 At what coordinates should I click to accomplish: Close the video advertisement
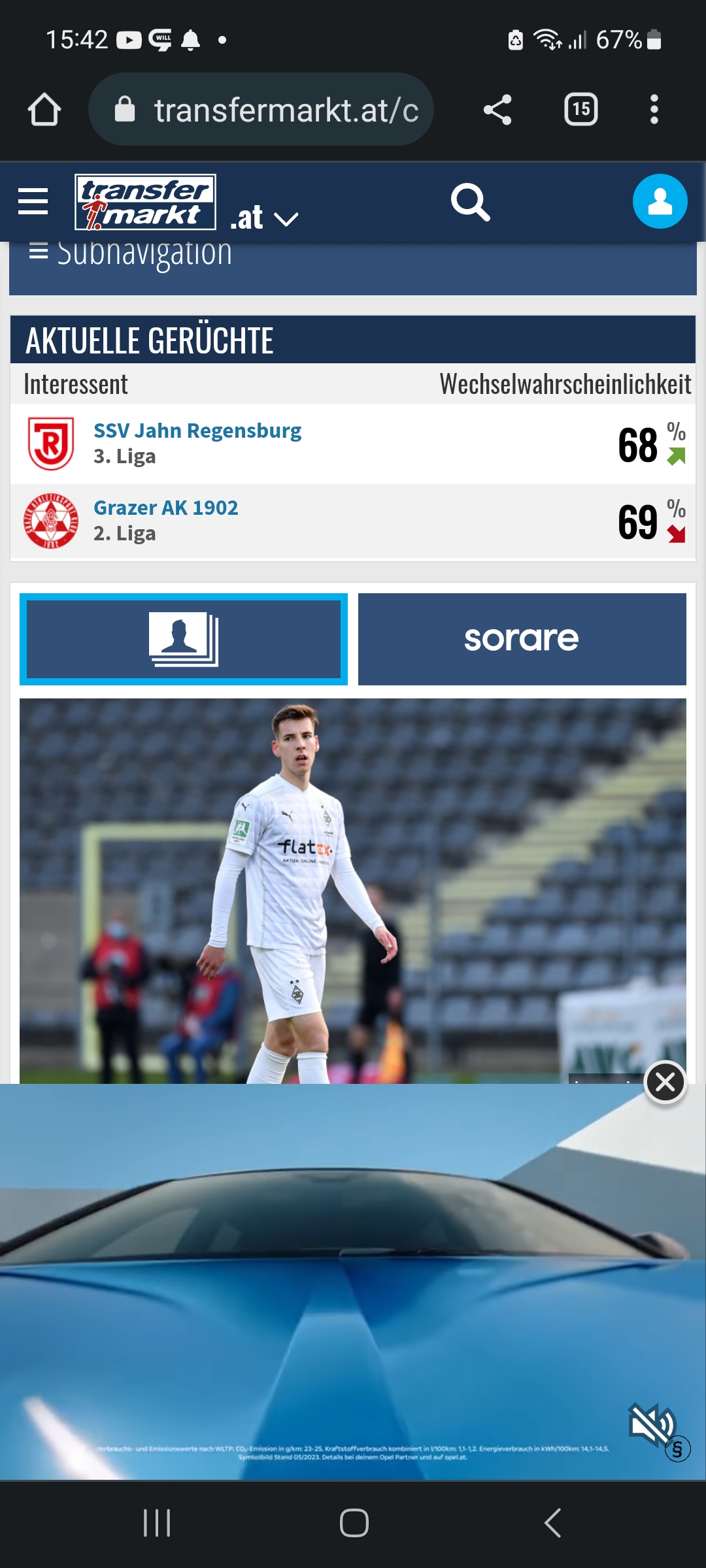click(x=665, y=1082)
